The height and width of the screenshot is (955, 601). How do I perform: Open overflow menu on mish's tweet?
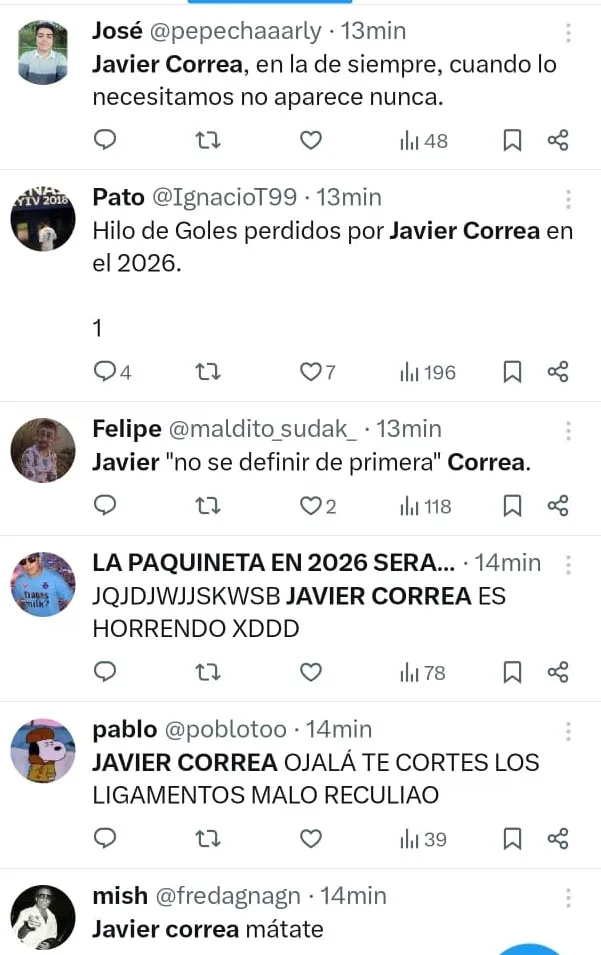tap(568, 897)
